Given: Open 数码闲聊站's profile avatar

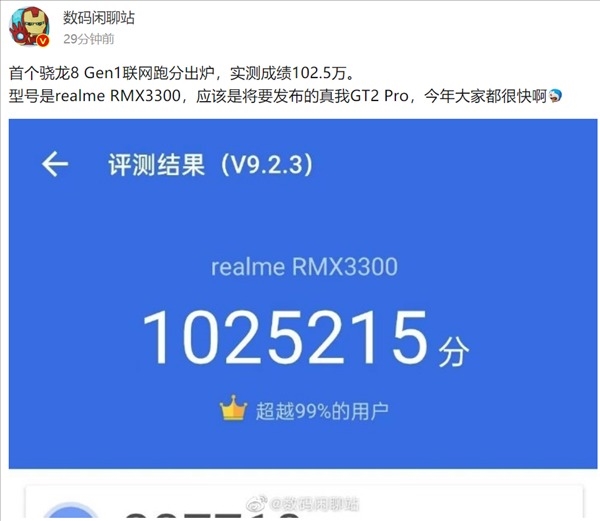Looking at the screenshot, I should [x=29, y=28].
